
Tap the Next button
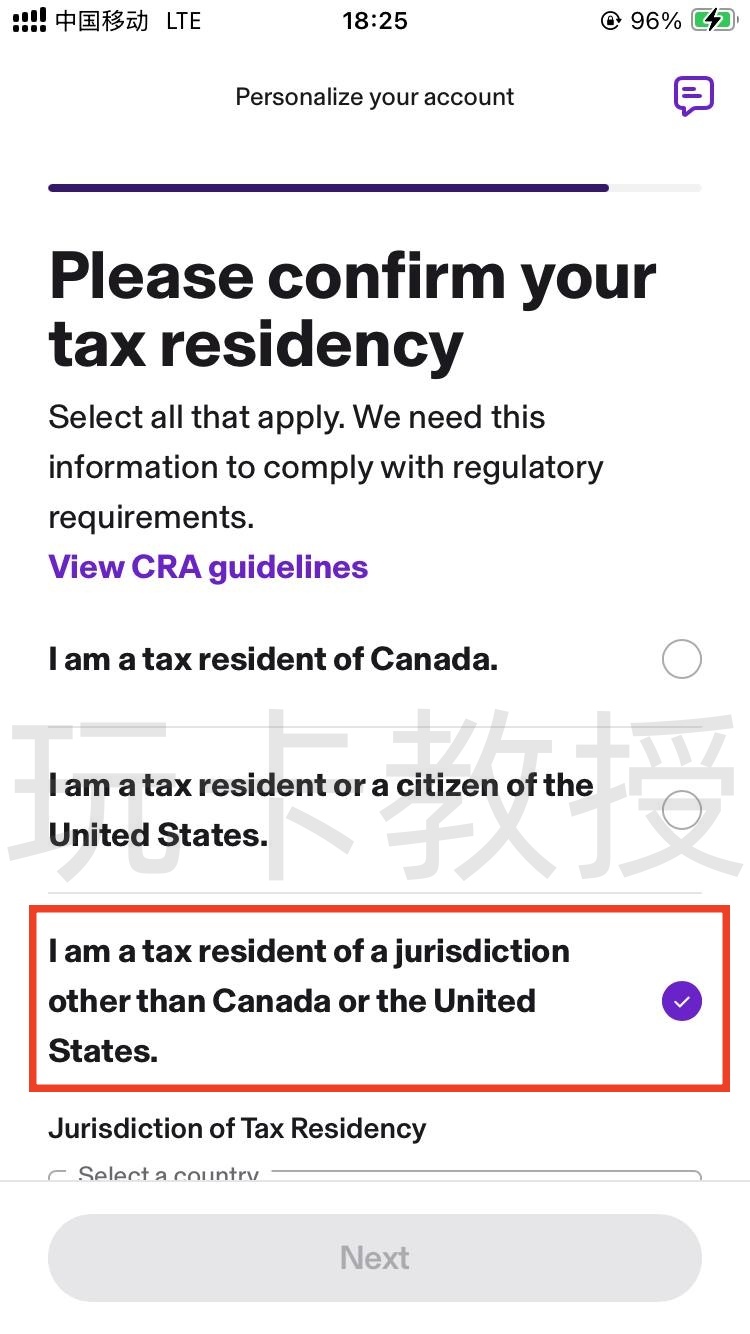(375, 1257)
